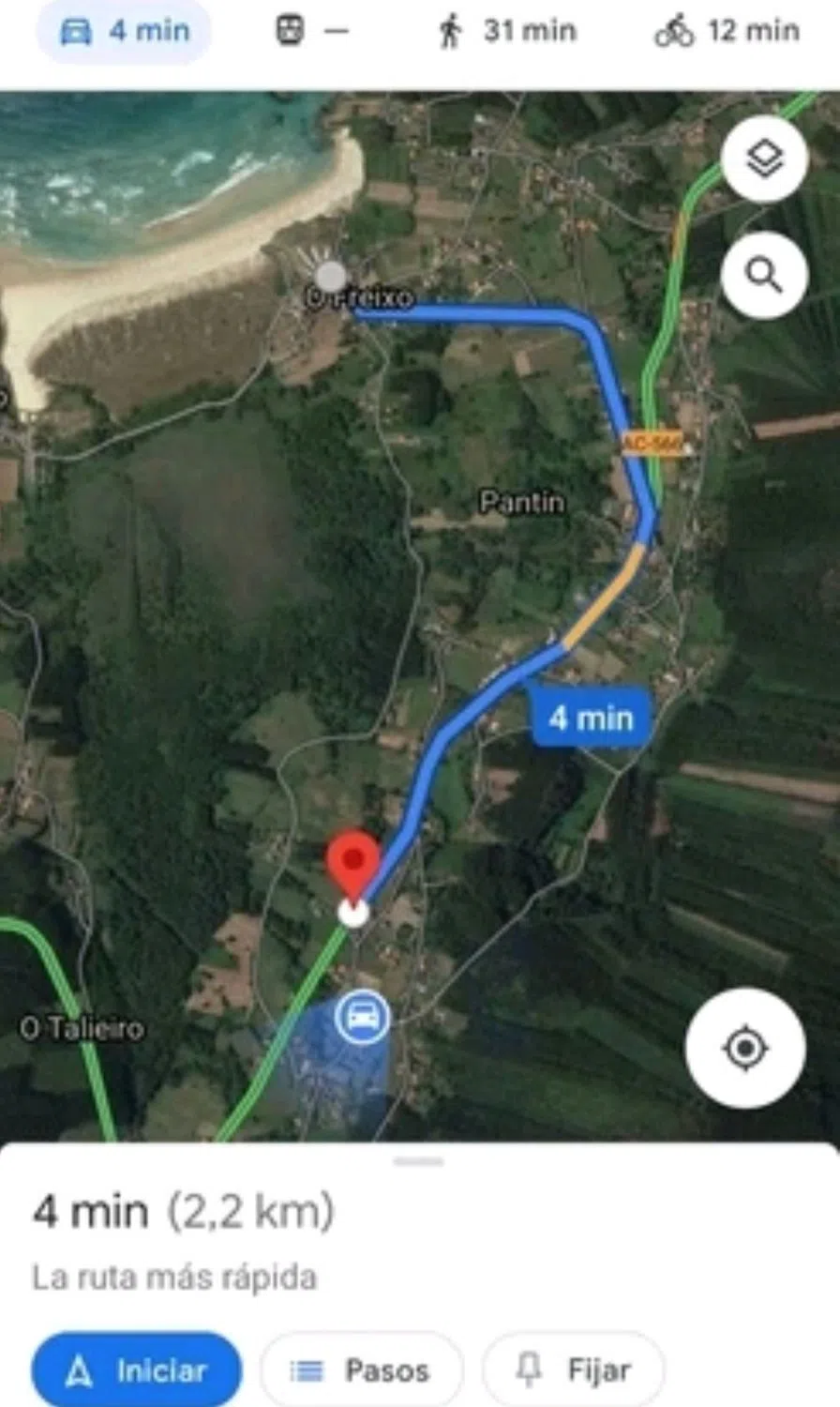Viewport: 840px width, 1407px height.
Task: Tap the 4 min route label on map
Action: click(591, 718)
